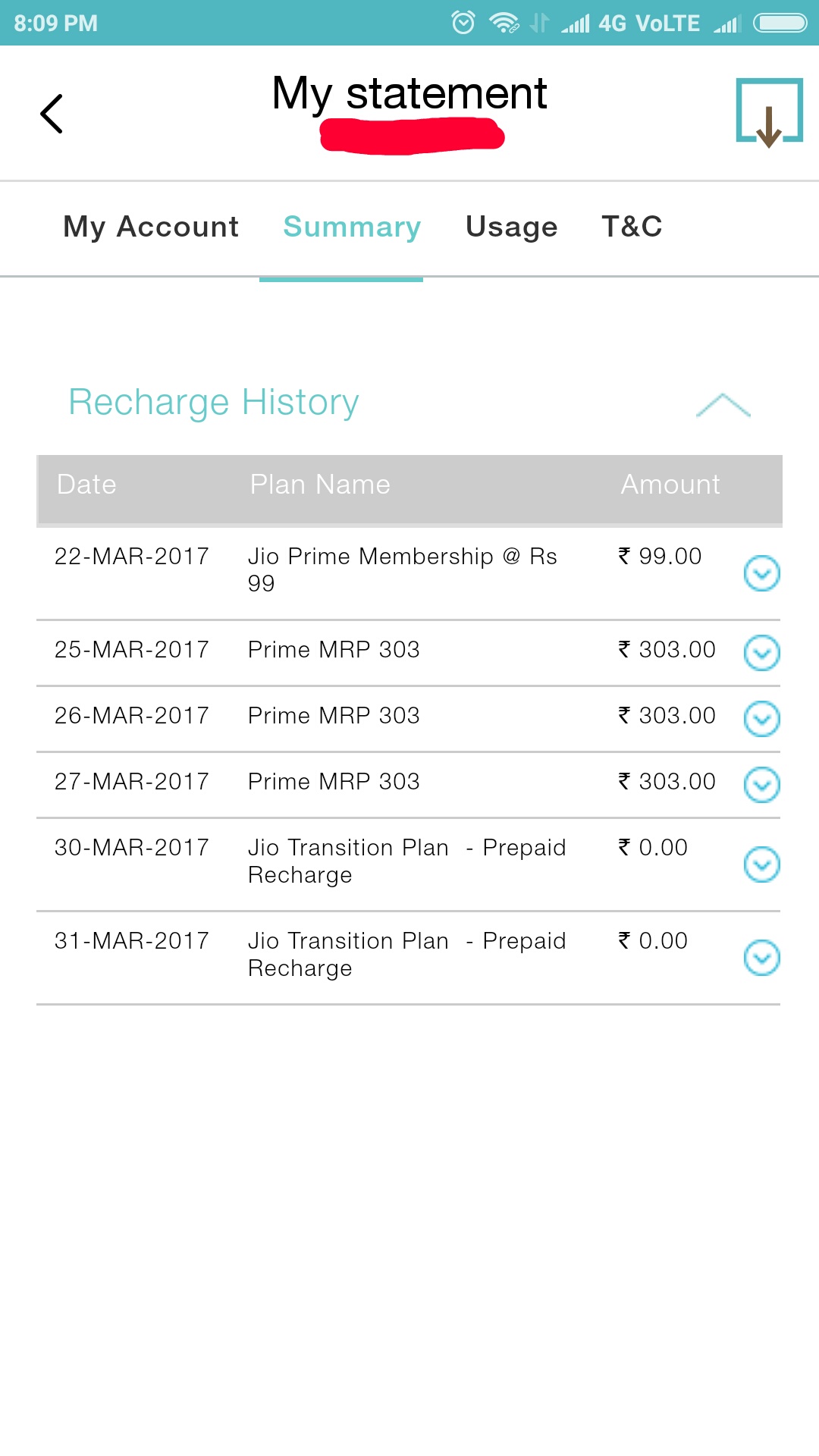
Task: Download the statement
Action: 769,112
